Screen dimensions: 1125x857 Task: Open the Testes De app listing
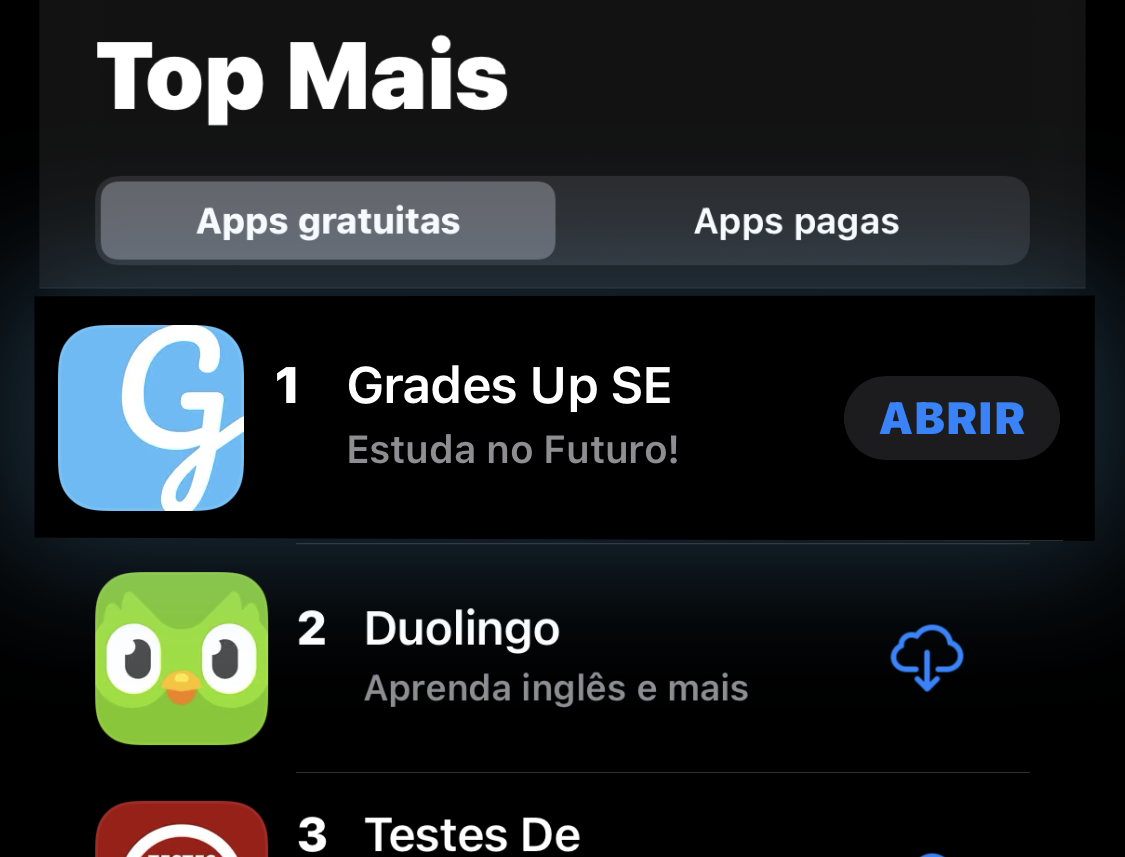coord(472,833)
